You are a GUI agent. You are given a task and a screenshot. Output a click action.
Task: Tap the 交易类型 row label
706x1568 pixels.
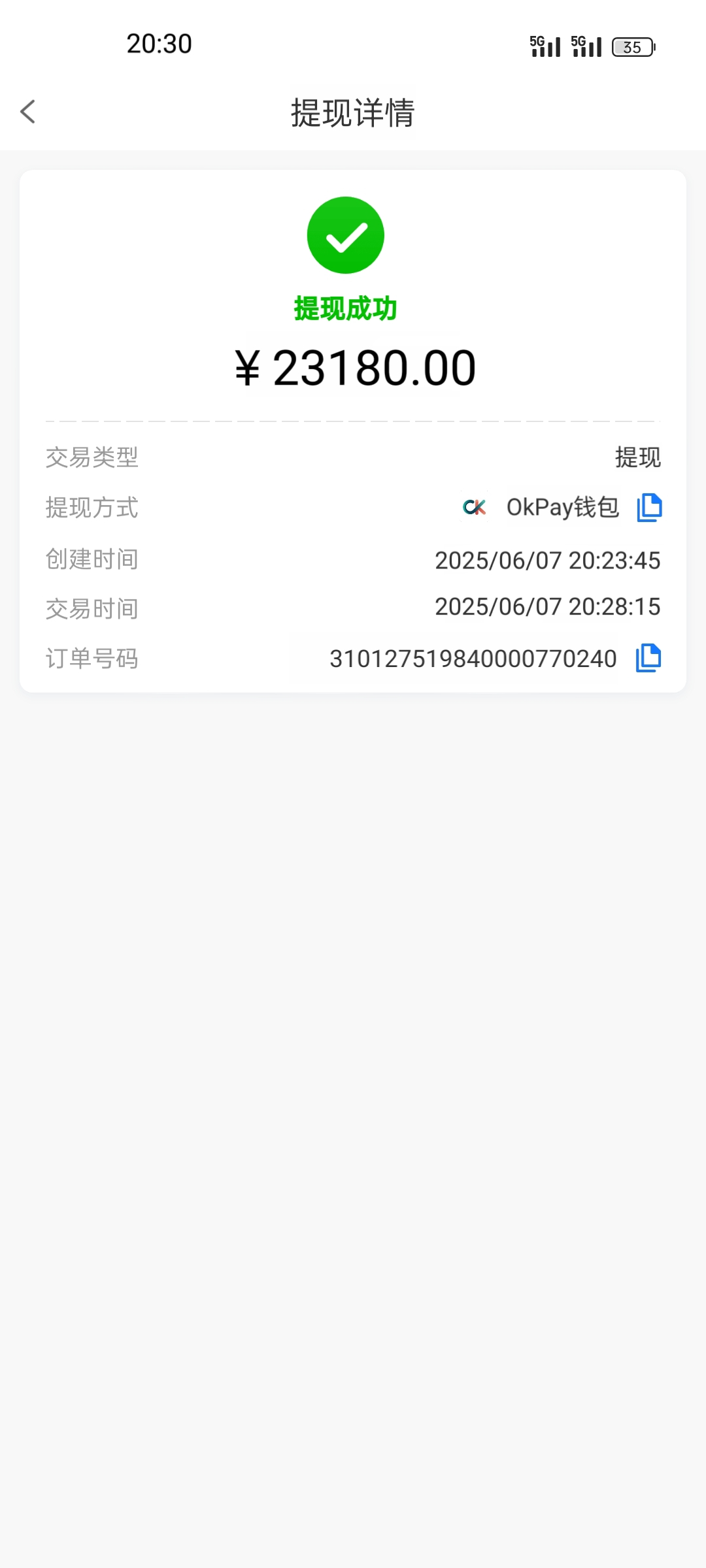(x=91, y=457)
